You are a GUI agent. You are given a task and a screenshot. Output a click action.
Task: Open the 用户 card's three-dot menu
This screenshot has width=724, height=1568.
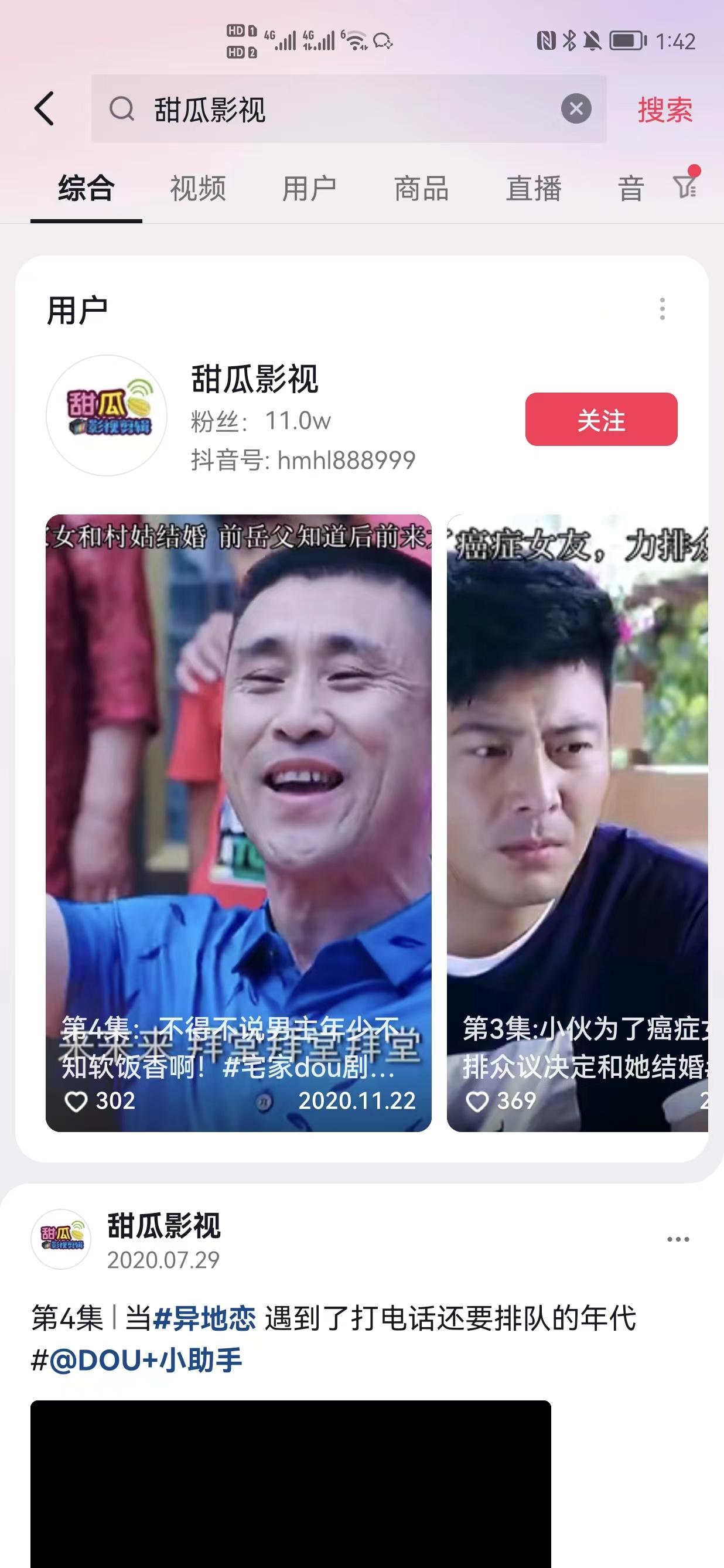pyautogui.click(x=662, y=309)
